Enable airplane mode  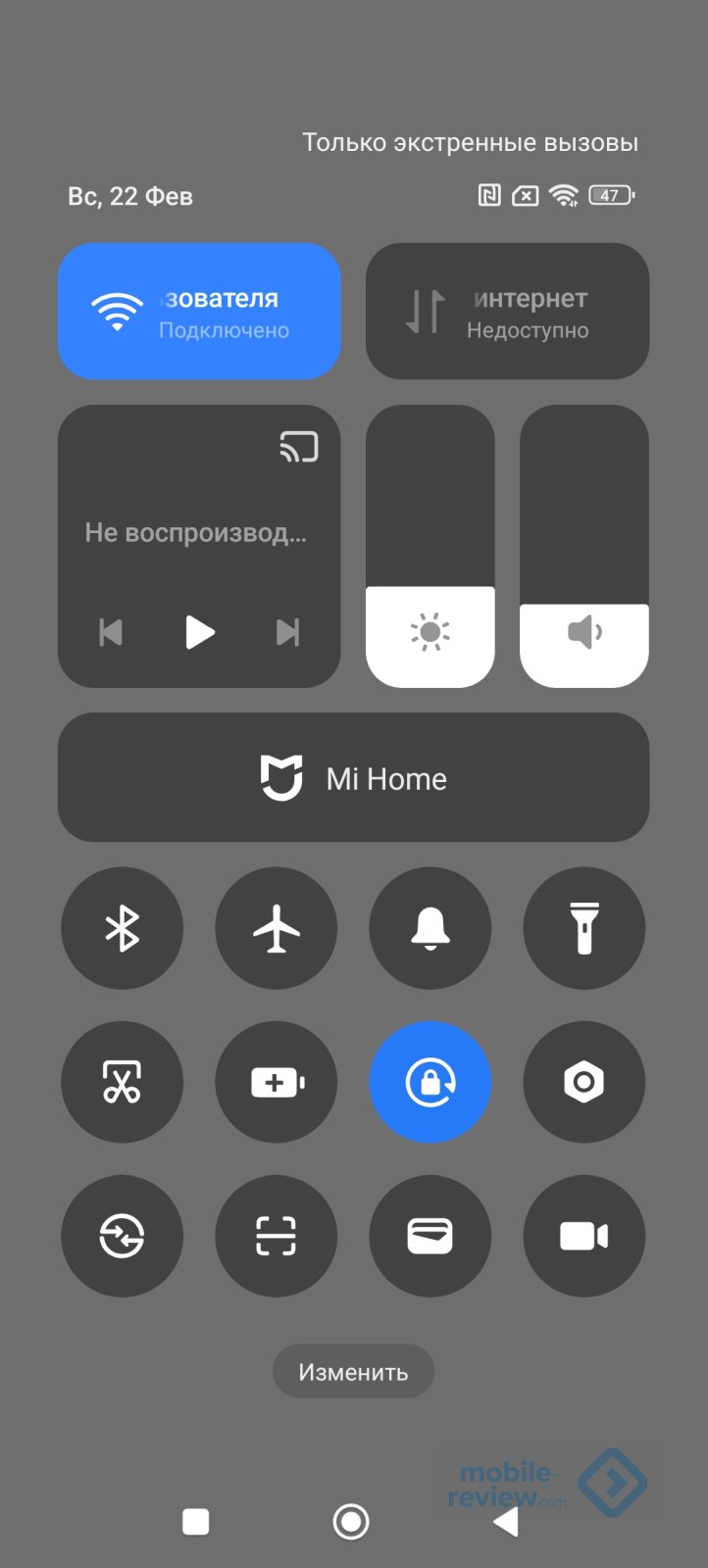(277, 928)
